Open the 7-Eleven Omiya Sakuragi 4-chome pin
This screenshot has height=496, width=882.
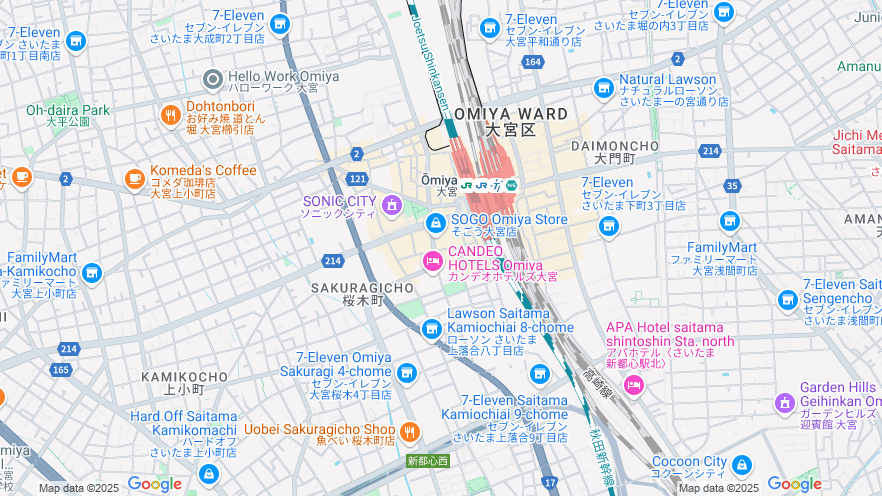tap(406, 373)
